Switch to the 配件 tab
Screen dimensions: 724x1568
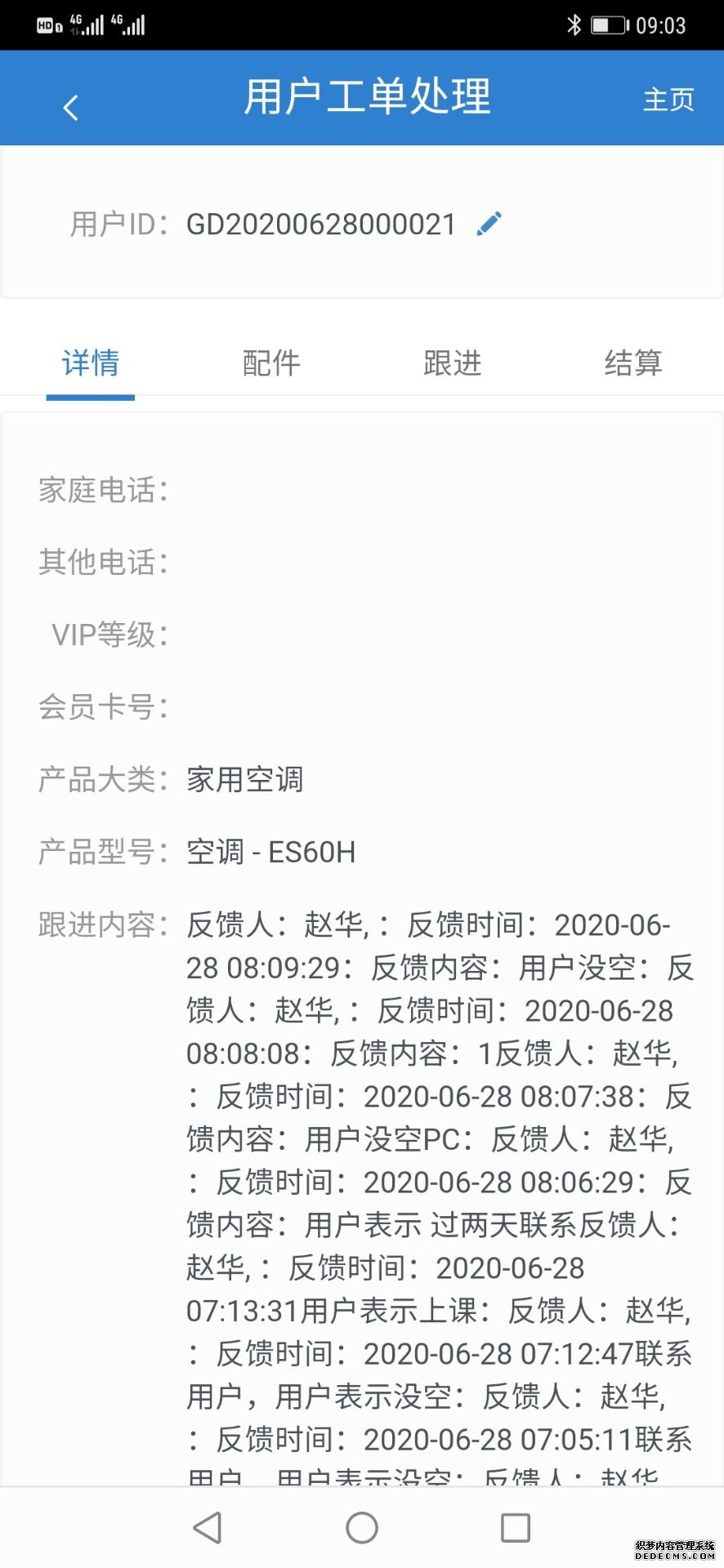click(271, 363)
